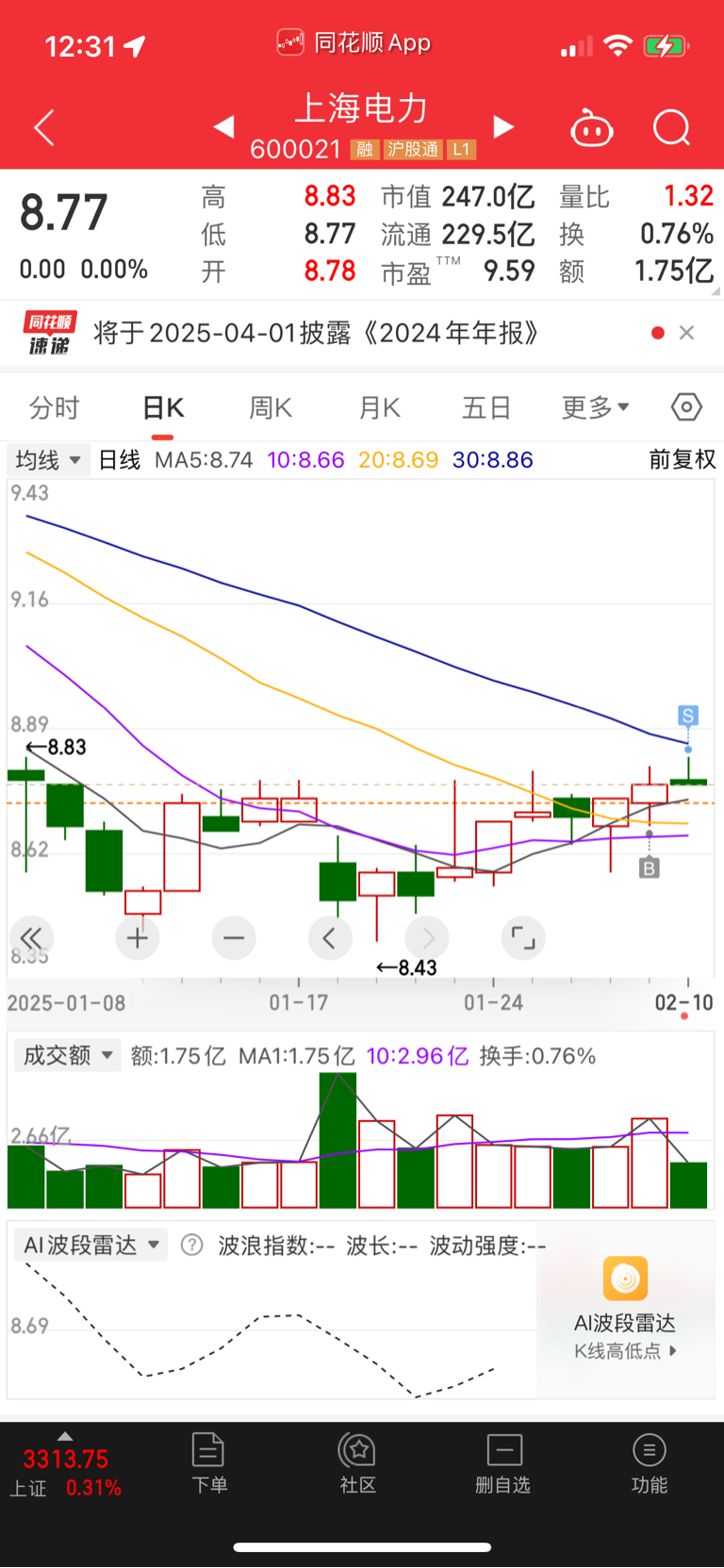Expand the chart to full screen
Image resolution: width=724 pixels, height=1568 pixels.
click(523, 938)
